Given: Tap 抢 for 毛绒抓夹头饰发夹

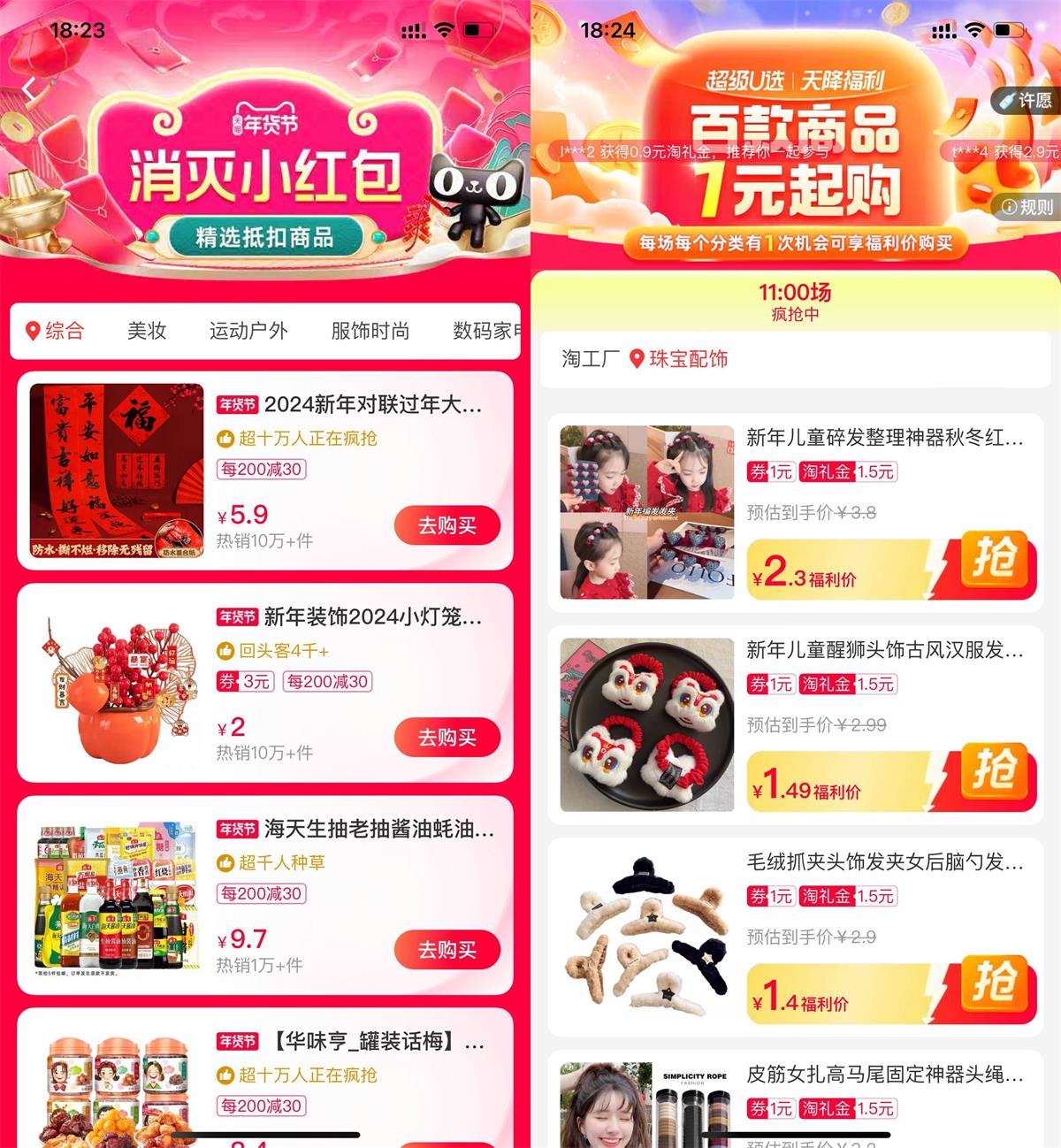Looking at the screenshot, I should point(994,985).
